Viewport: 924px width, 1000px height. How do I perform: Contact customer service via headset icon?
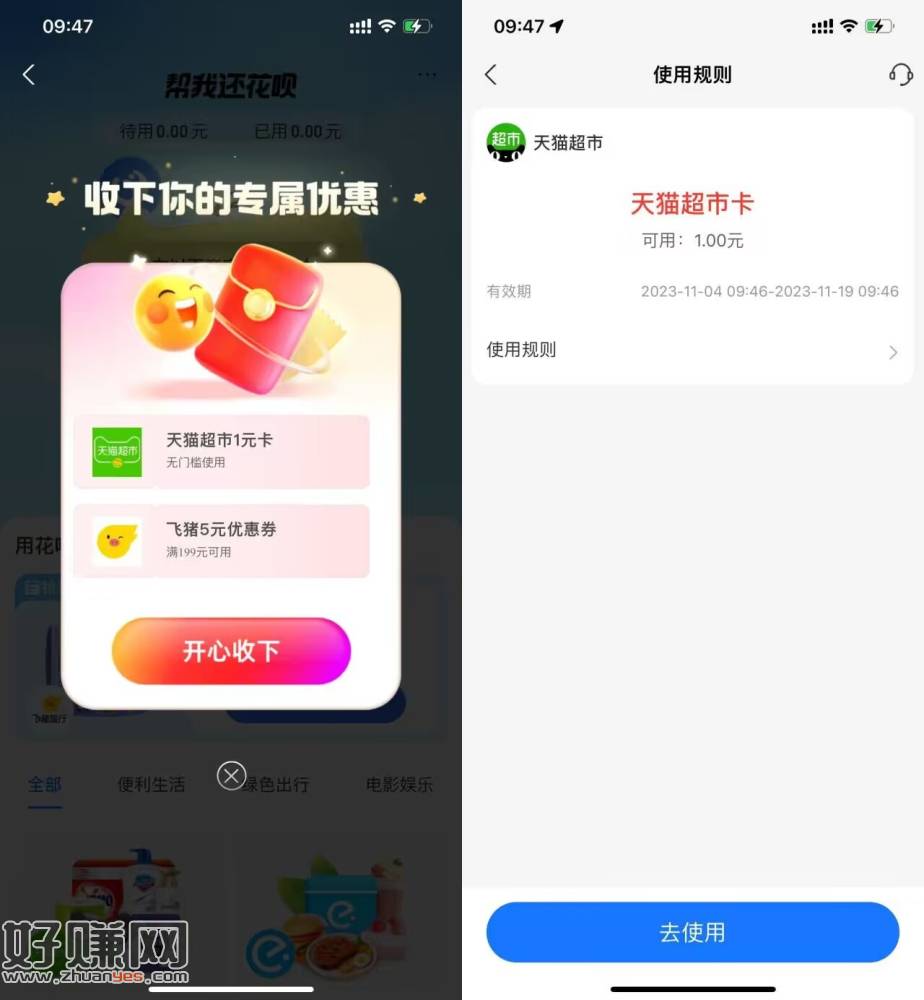tap(900, 75)
